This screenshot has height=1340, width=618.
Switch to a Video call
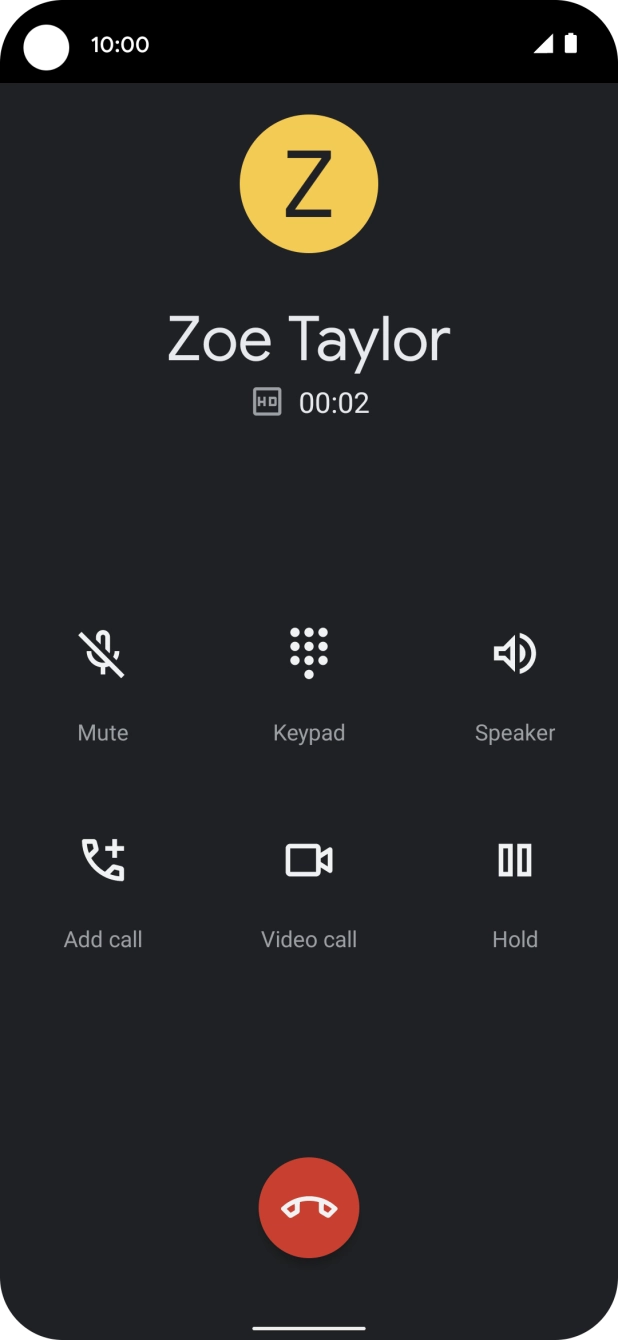[309, 861]
